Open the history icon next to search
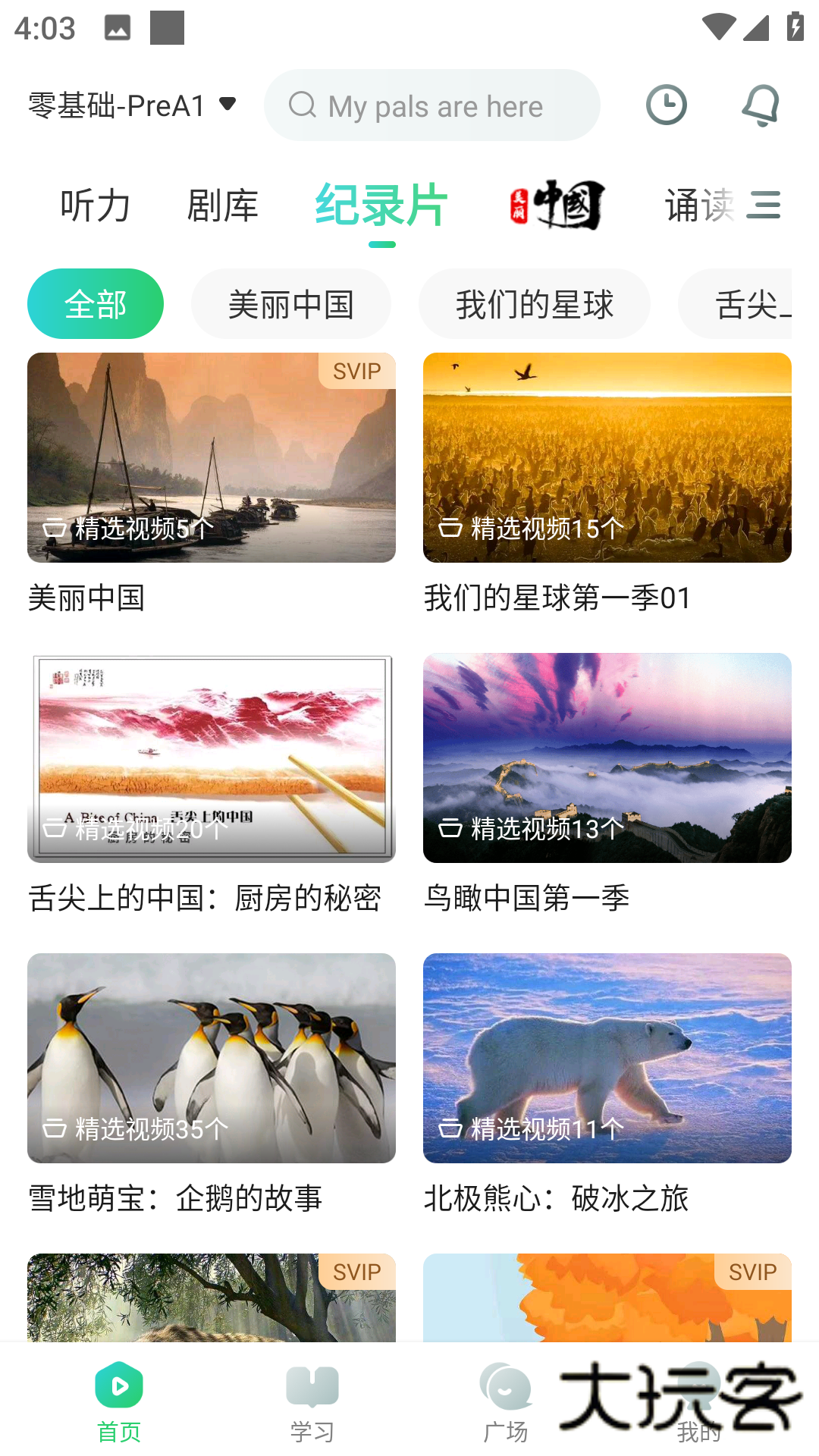The height and width of the screenshot is (1456, 819). point(666,105)
